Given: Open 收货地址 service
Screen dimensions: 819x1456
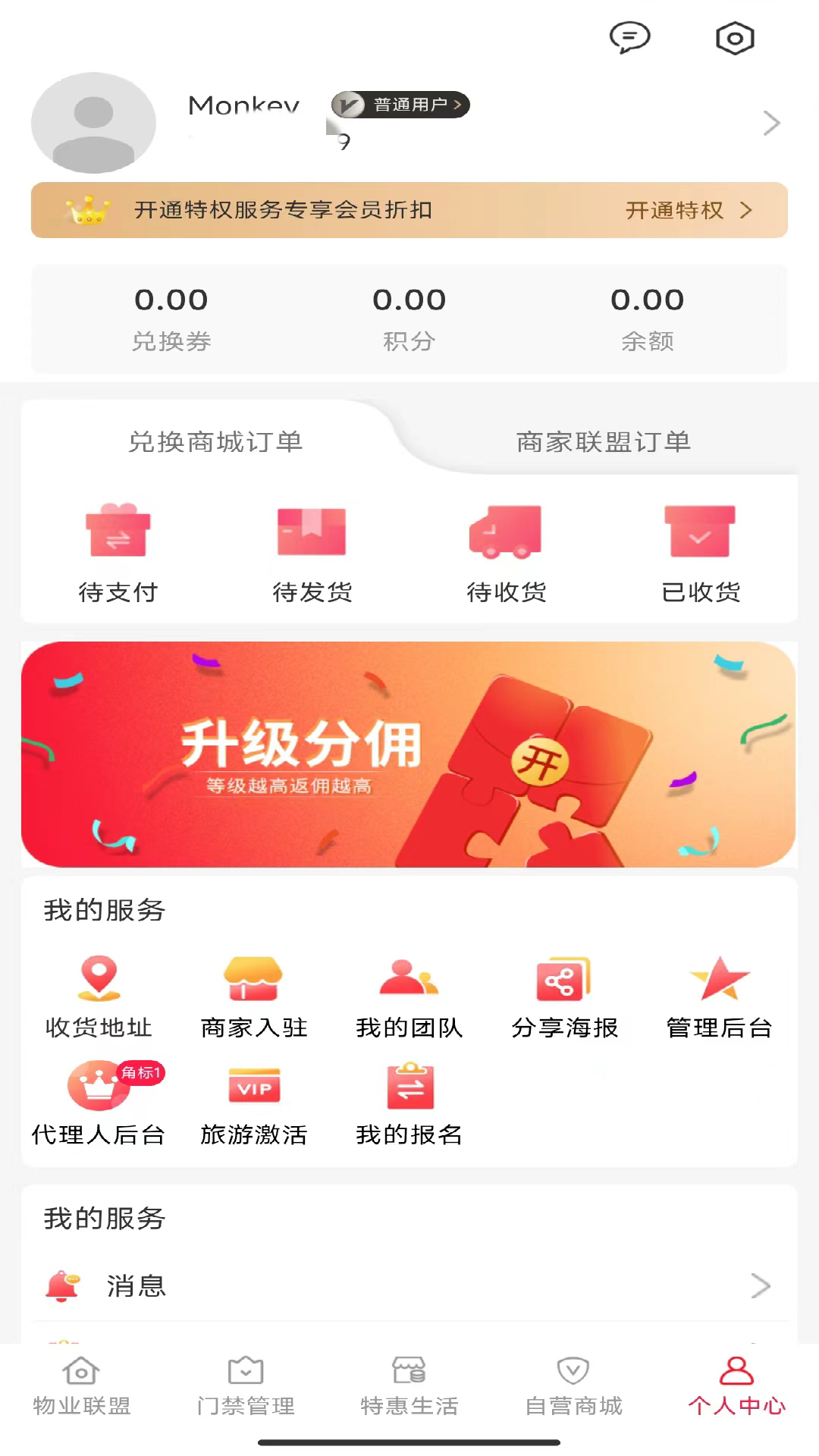Looking at the screenshot, I should [99, 997].
